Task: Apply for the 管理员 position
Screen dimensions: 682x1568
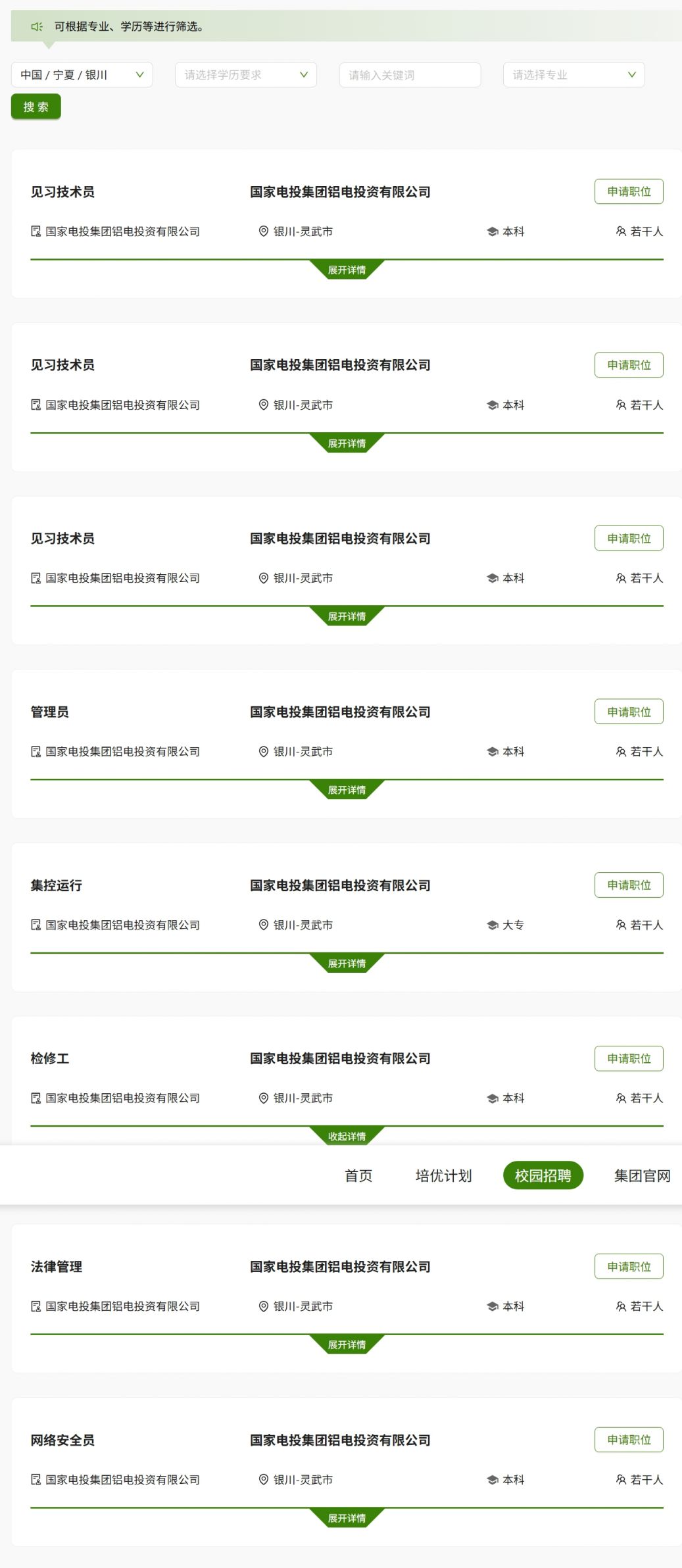Action: point(629,712)
